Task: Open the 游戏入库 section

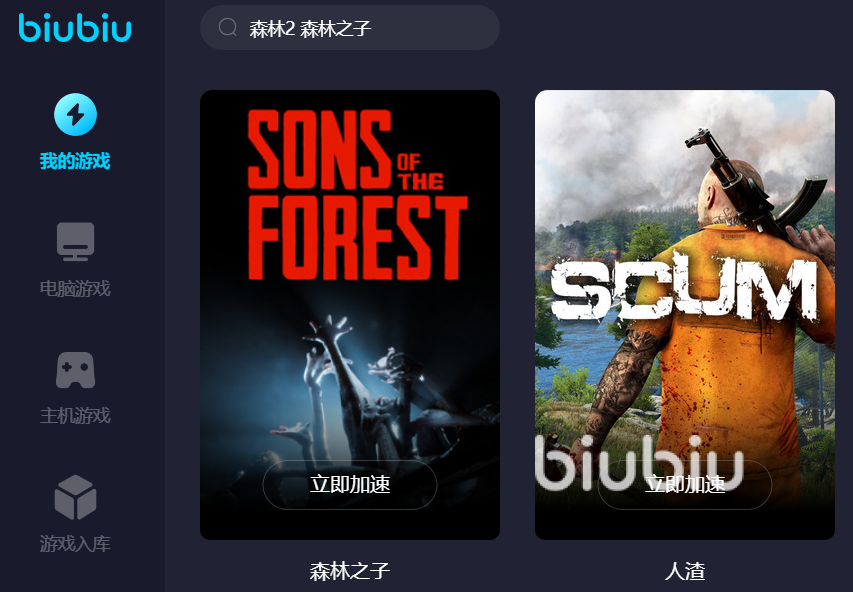Action: point(75,515)
